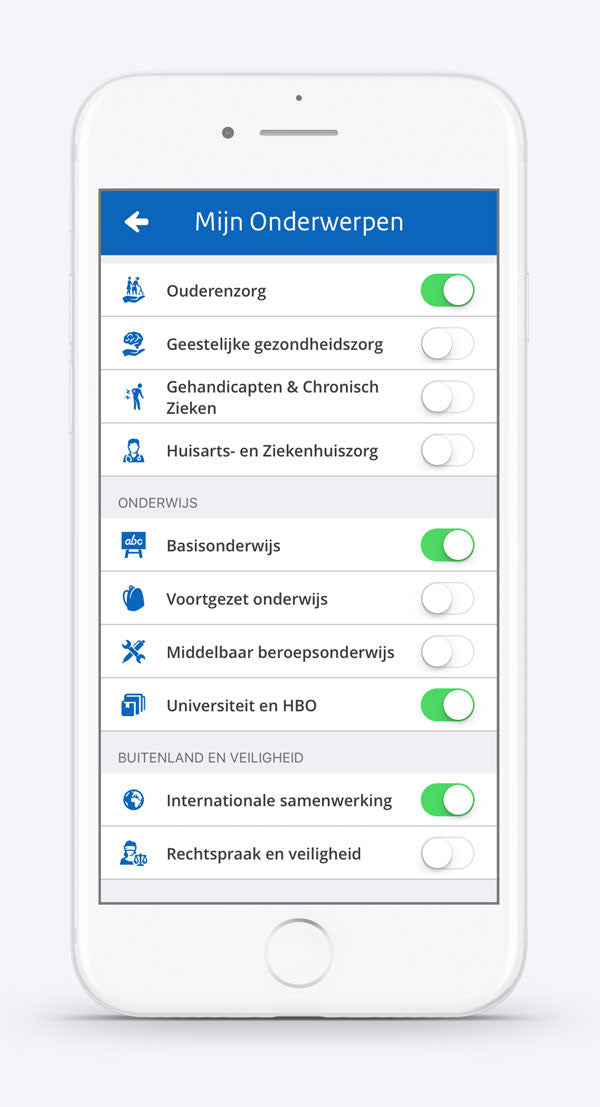Toggle on Rechtspraak en veiligheid

(x=447, y=853)
